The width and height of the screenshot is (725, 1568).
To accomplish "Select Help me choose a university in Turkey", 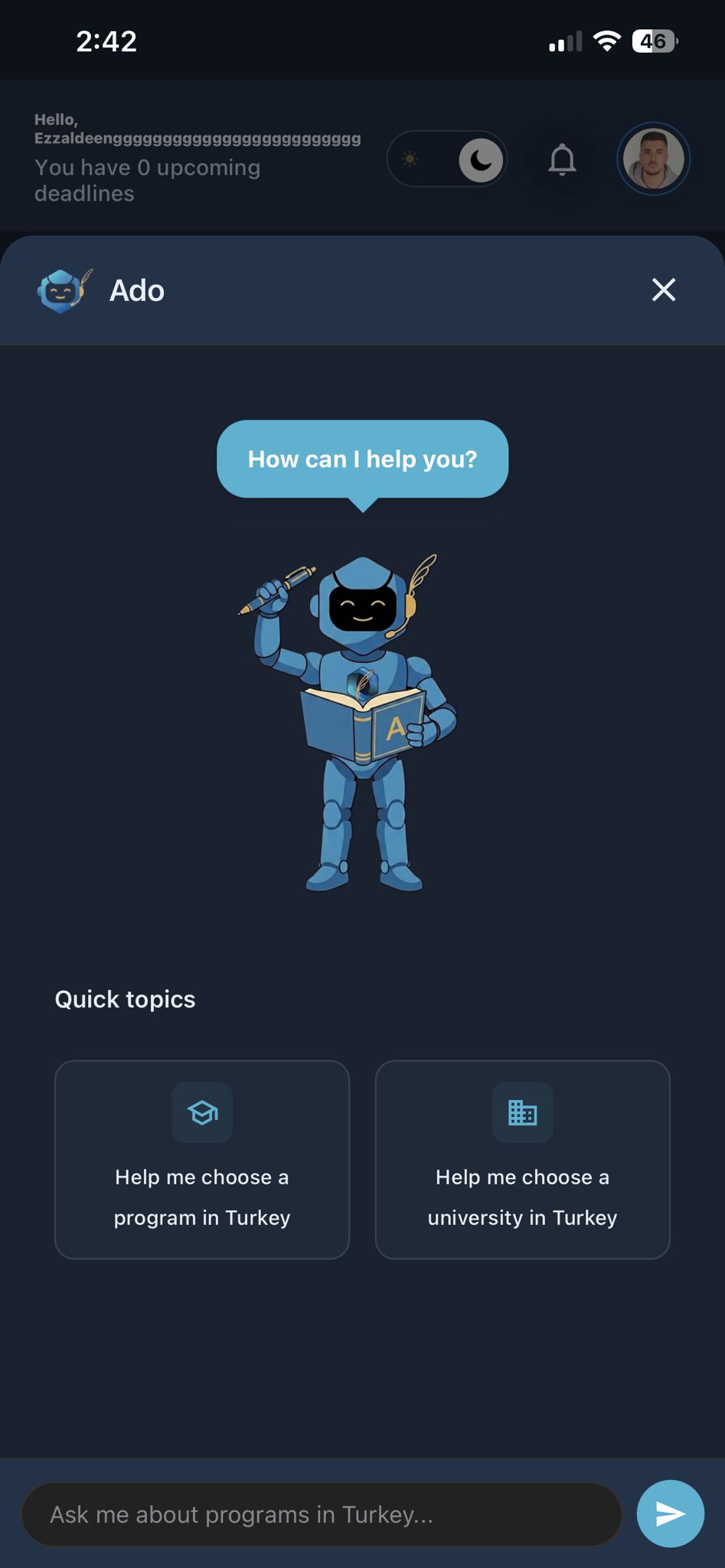I will pos(523,1159).
